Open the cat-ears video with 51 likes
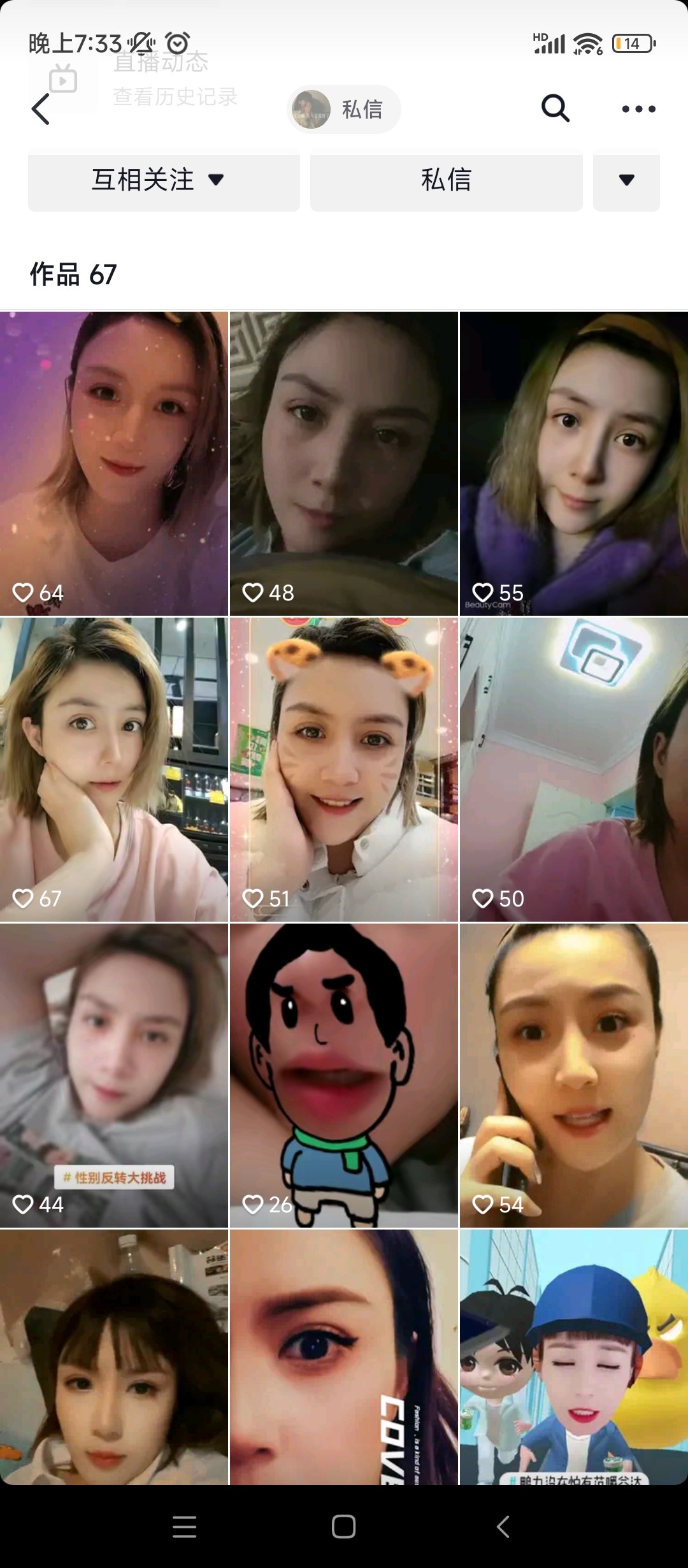The height and width of the screenshot is (1568, 688). (x=344, y=769)
